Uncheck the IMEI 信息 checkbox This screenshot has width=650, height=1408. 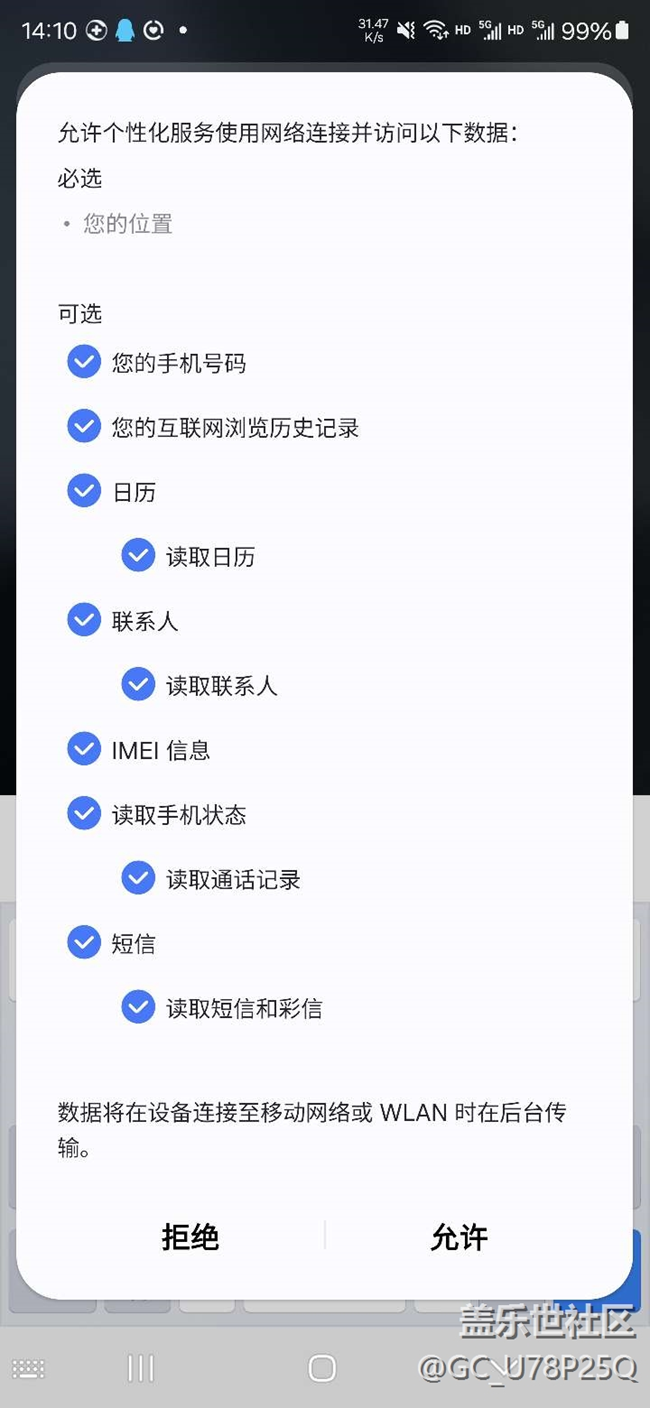84,749
